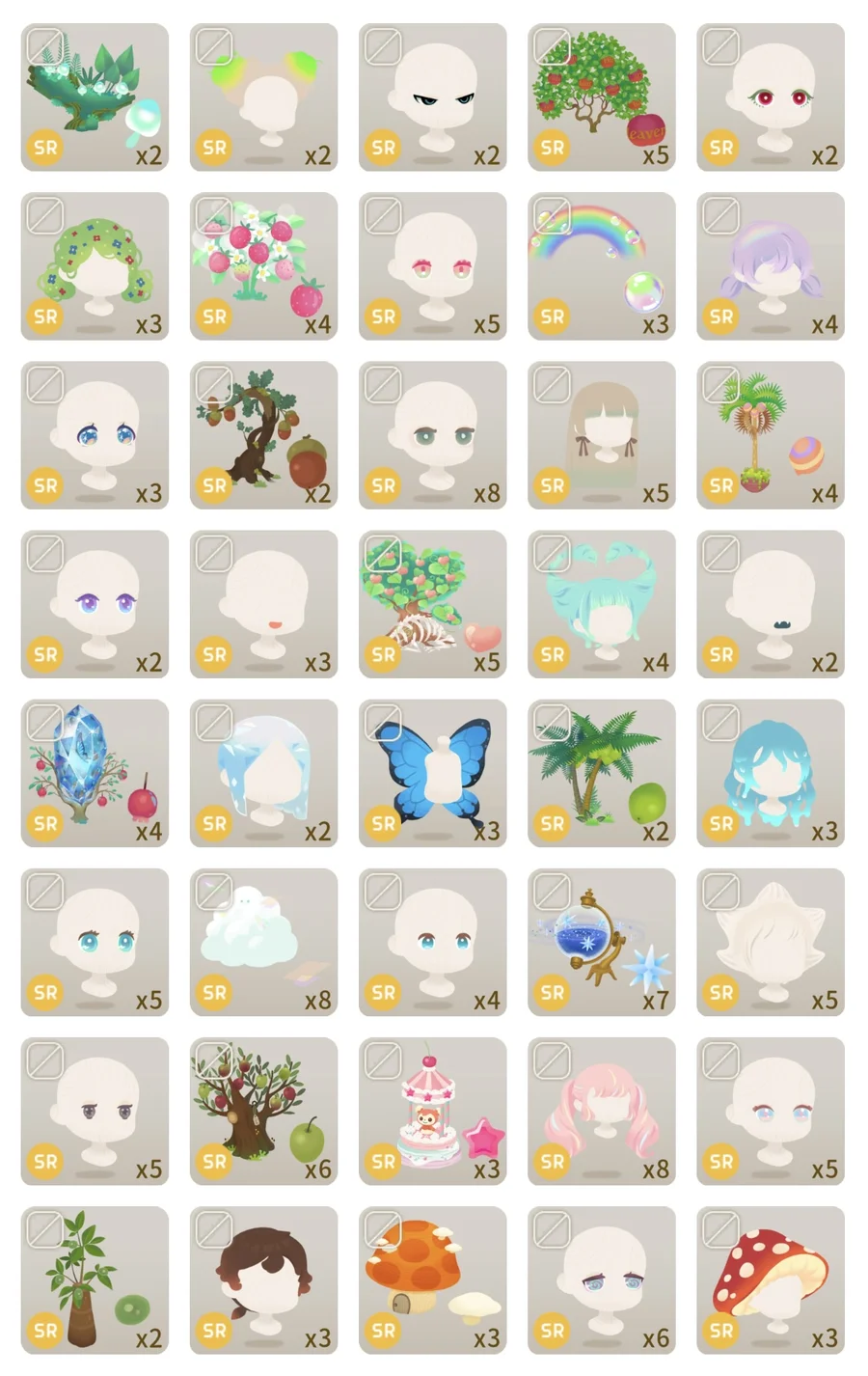This screenshot has height=1376, width=868.
Task: Tap the white spiky hair item
Action: tap(770, 942)
